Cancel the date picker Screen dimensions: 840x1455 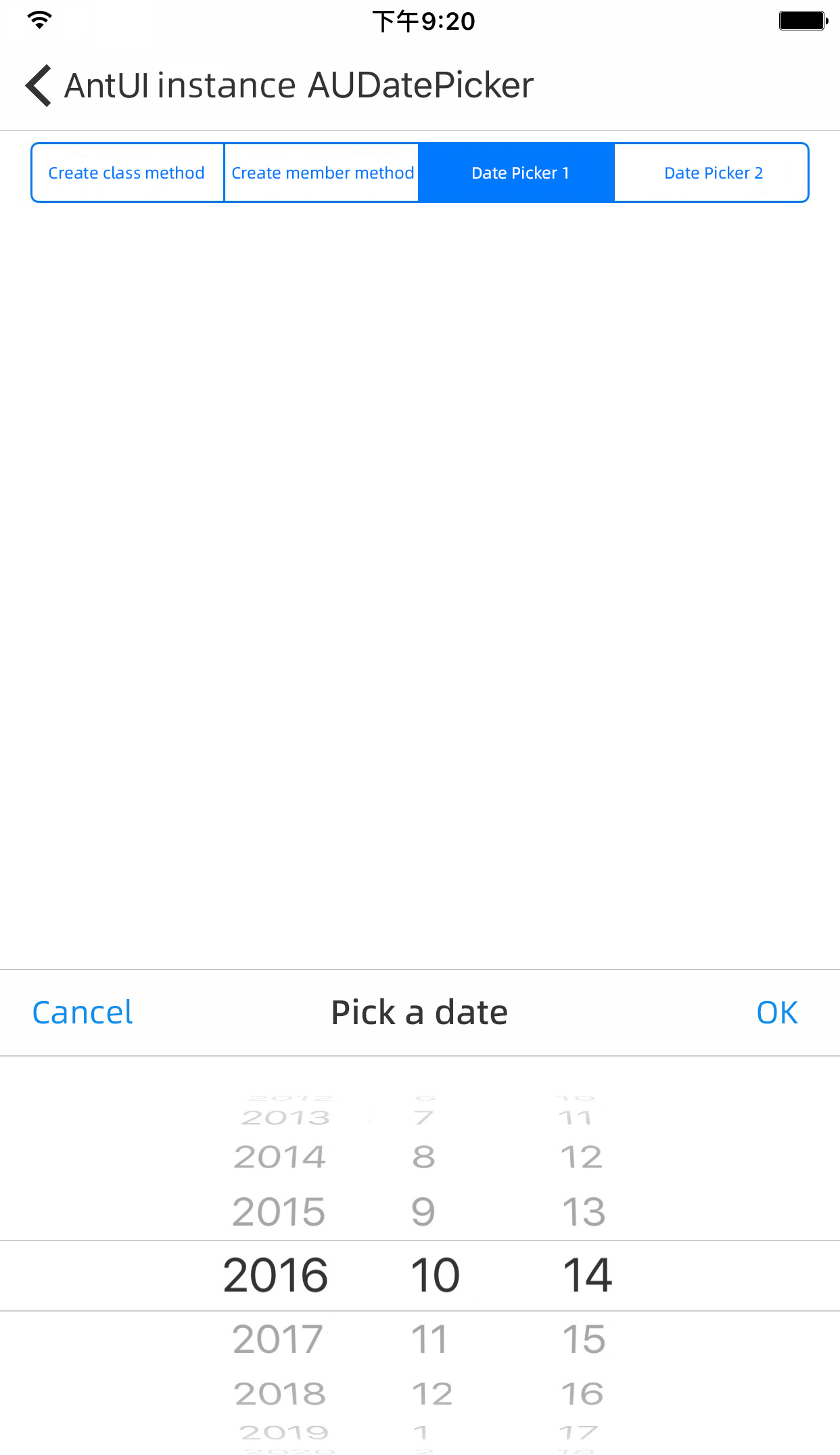pyautogui.click(x=83, y=1013)
